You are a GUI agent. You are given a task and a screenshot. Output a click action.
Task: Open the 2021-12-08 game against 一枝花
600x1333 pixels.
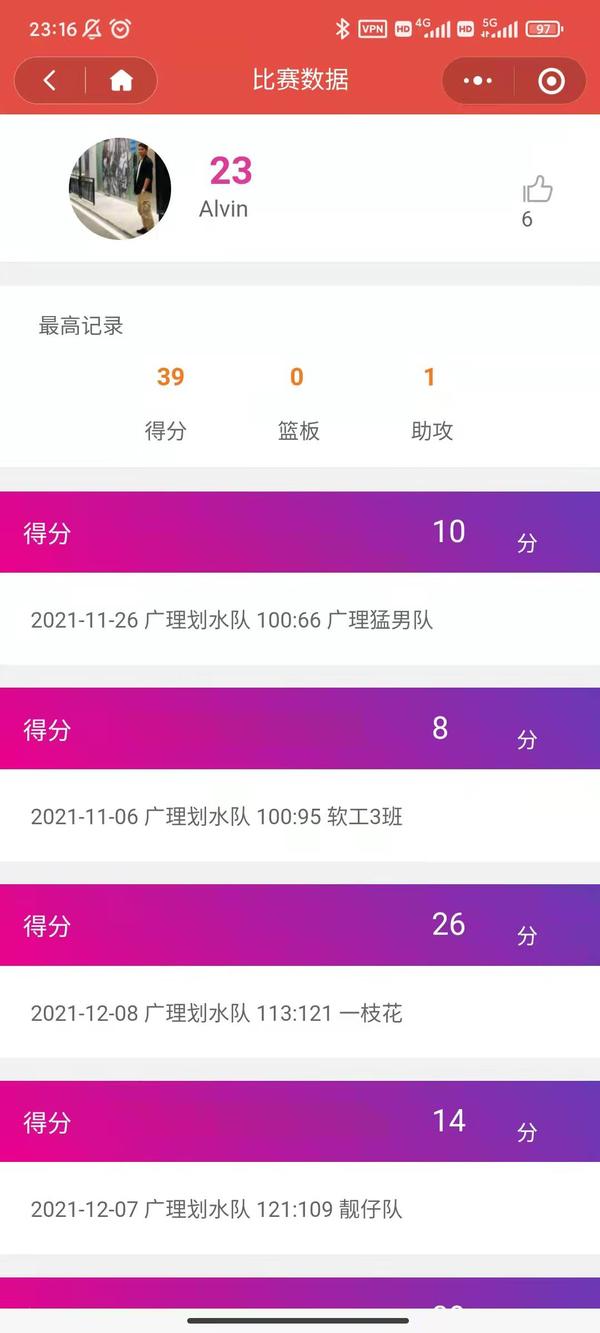click(x=217, y=1013)
